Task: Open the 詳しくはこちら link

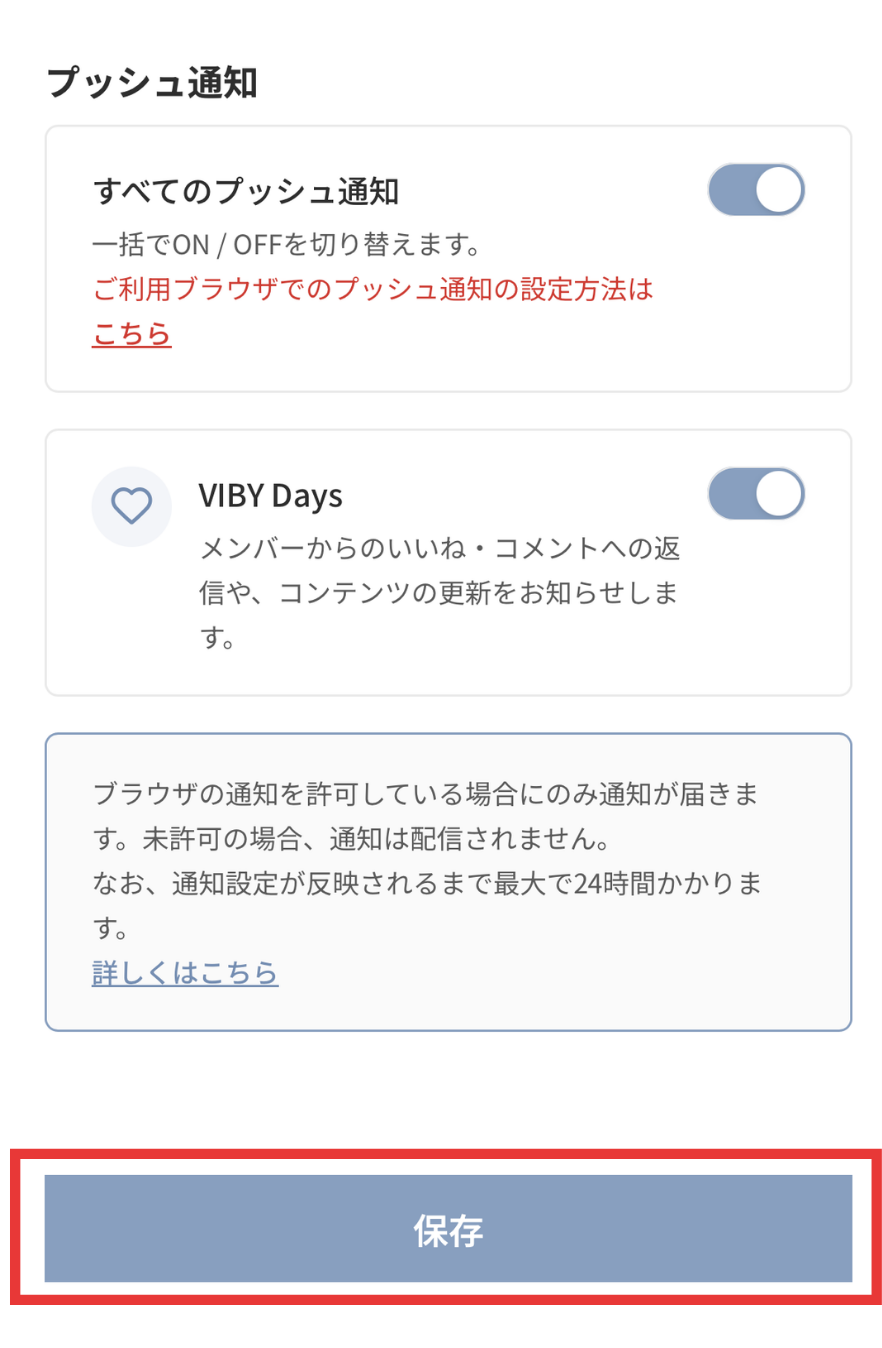Action: 185,971
